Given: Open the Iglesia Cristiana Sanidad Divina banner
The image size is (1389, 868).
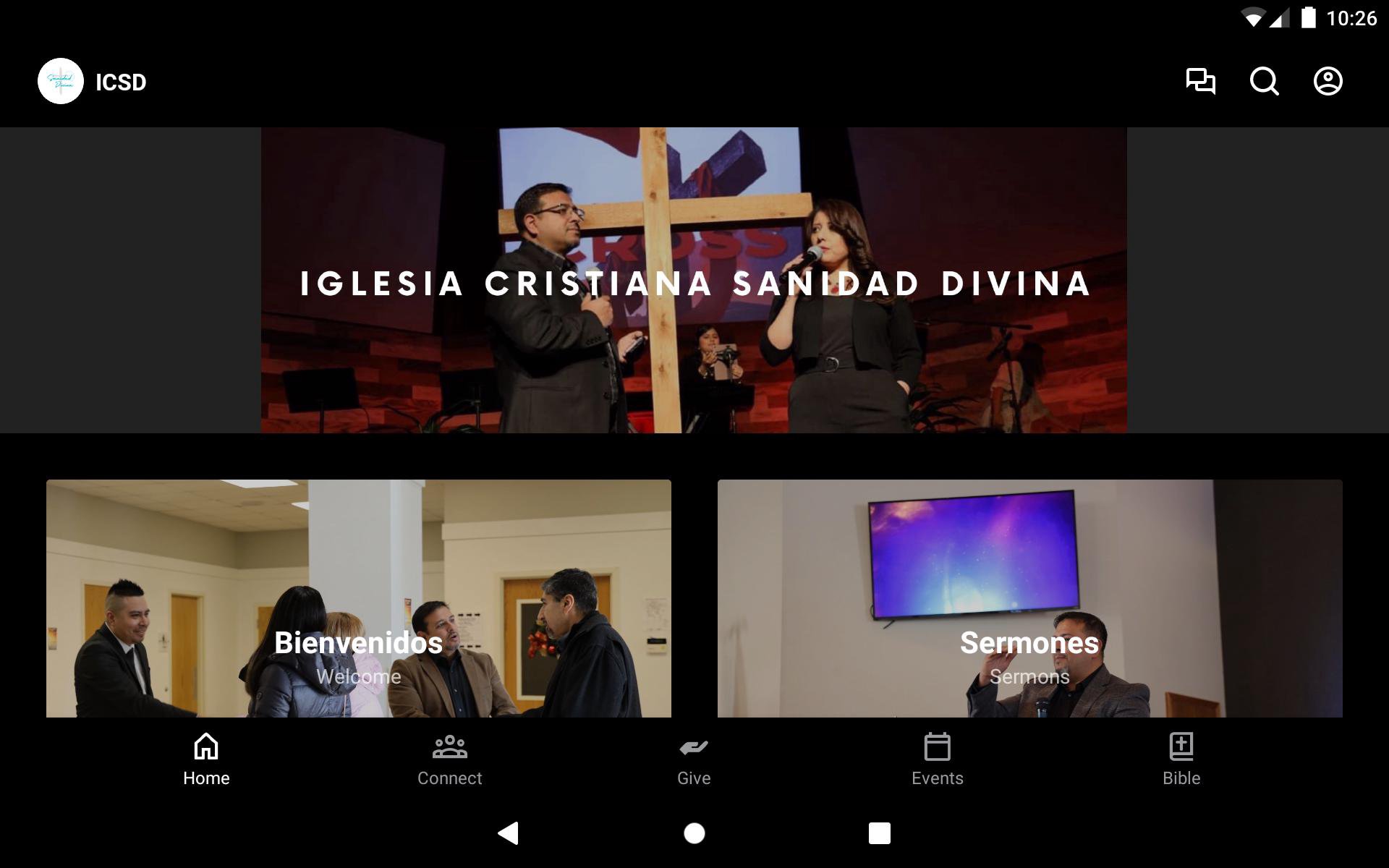Looking at the screenshot, I should tap(694, 281).
